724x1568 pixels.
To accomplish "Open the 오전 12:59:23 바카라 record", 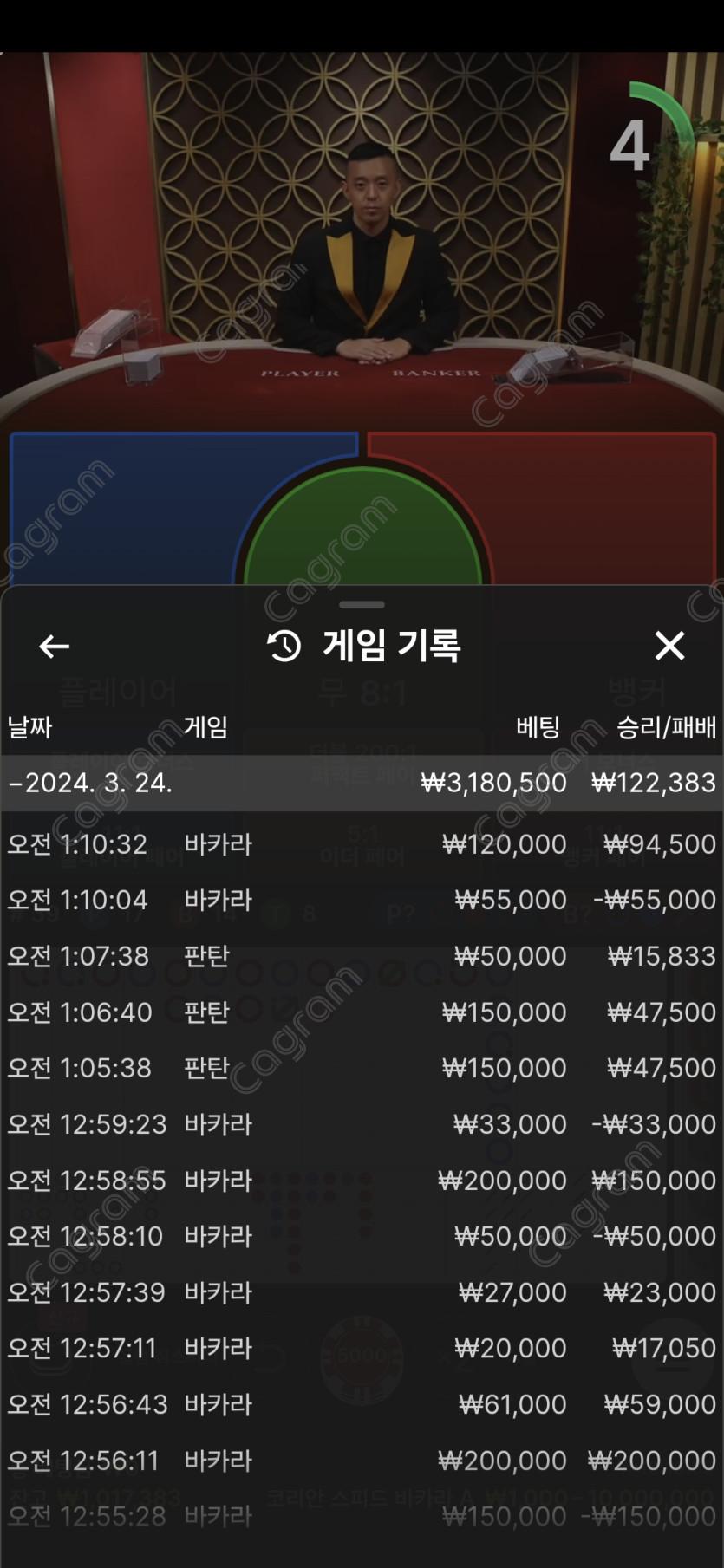I will (x=362, y=1124).
